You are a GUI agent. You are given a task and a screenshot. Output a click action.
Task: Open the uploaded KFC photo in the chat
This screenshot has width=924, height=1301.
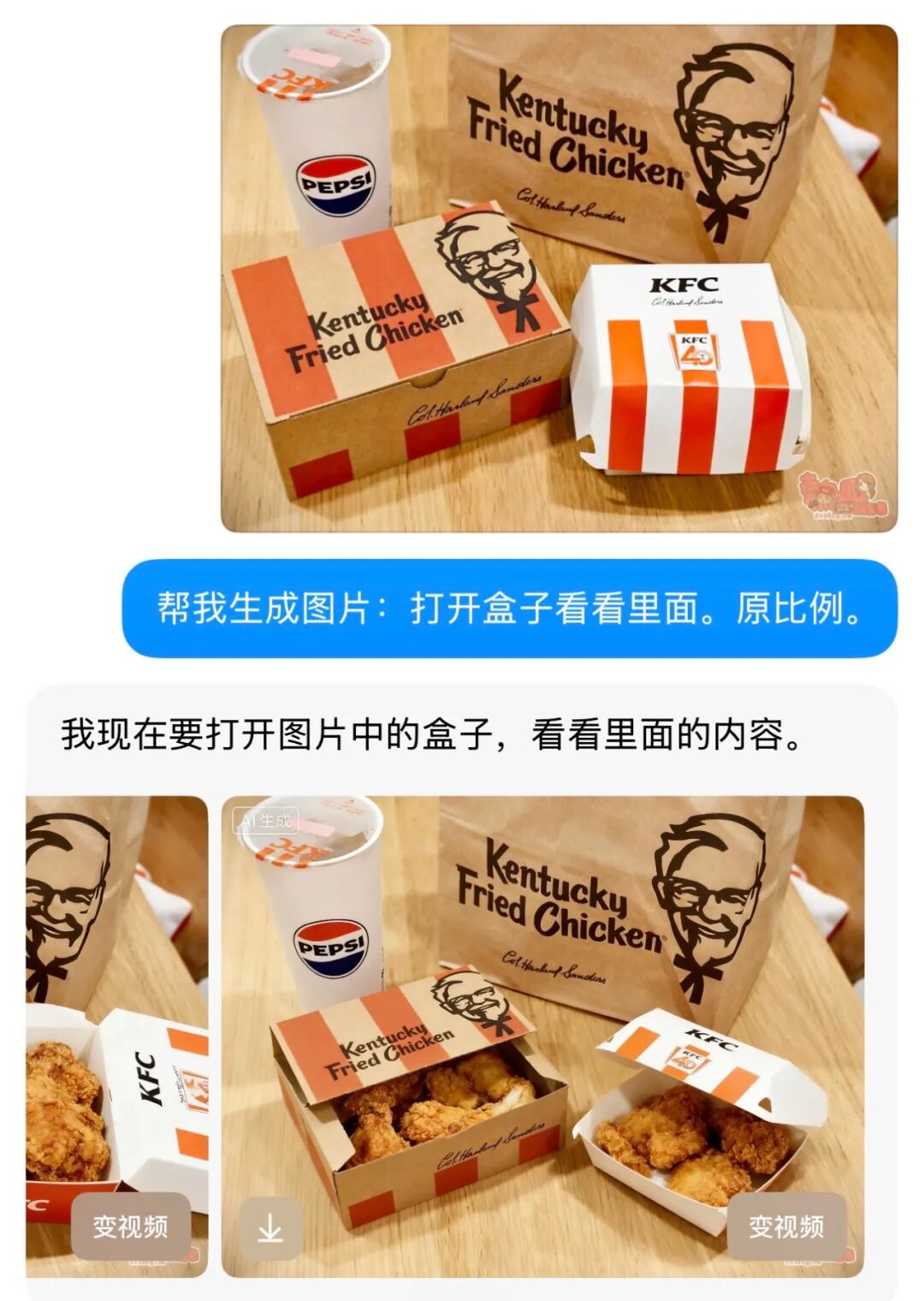(x=559, y=278)
